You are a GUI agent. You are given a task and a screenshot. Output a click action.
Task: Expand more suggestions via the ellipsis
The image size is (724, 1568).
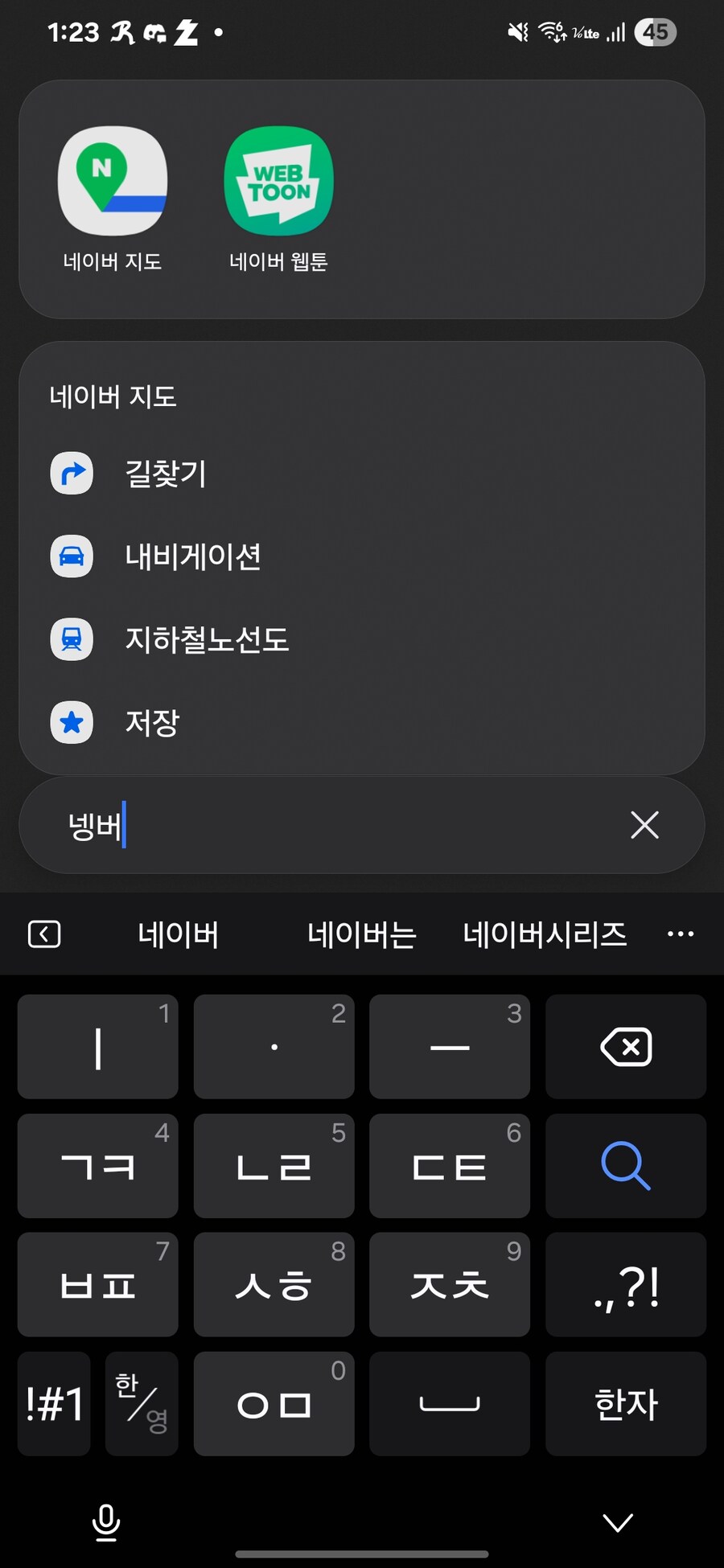click(681, 933)
